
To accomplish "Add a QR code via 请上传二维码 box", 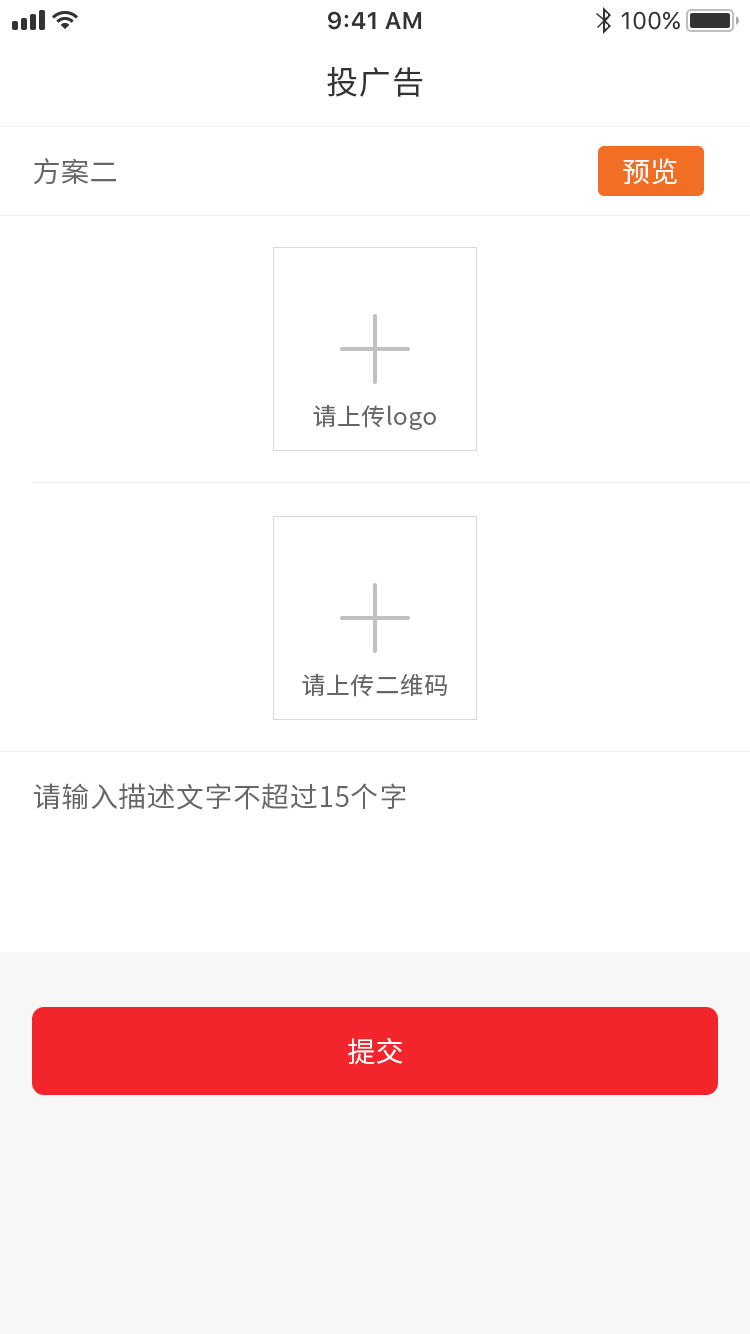I will pyautogui.click(x=375, y=618).
